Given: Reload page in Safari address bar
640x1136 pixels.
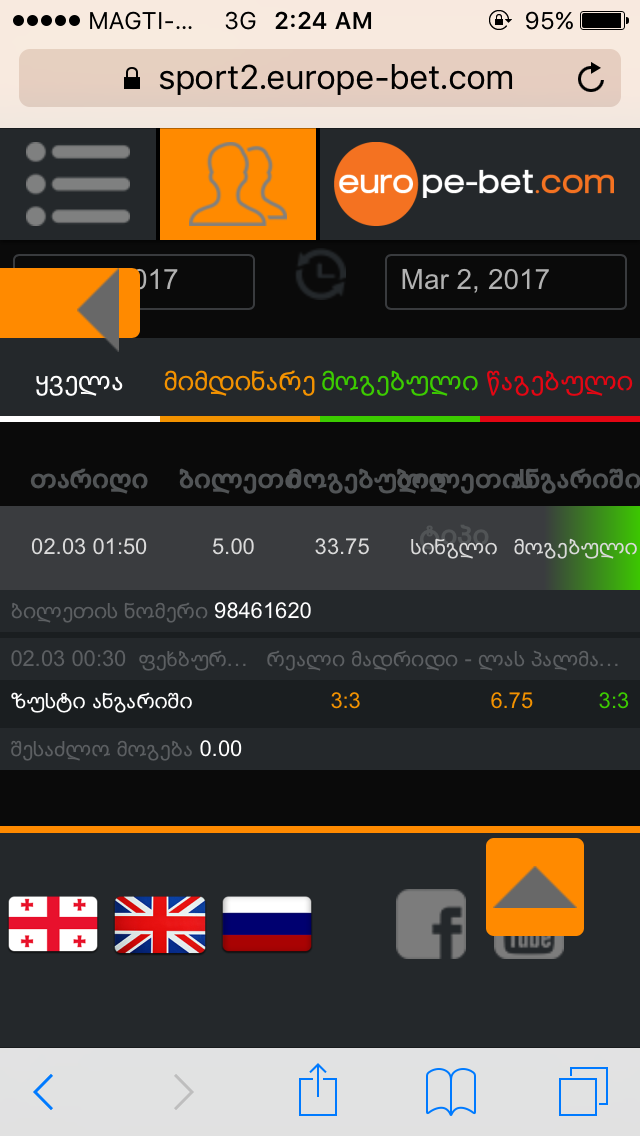Looking at the screenshot, I should [591, 78].
